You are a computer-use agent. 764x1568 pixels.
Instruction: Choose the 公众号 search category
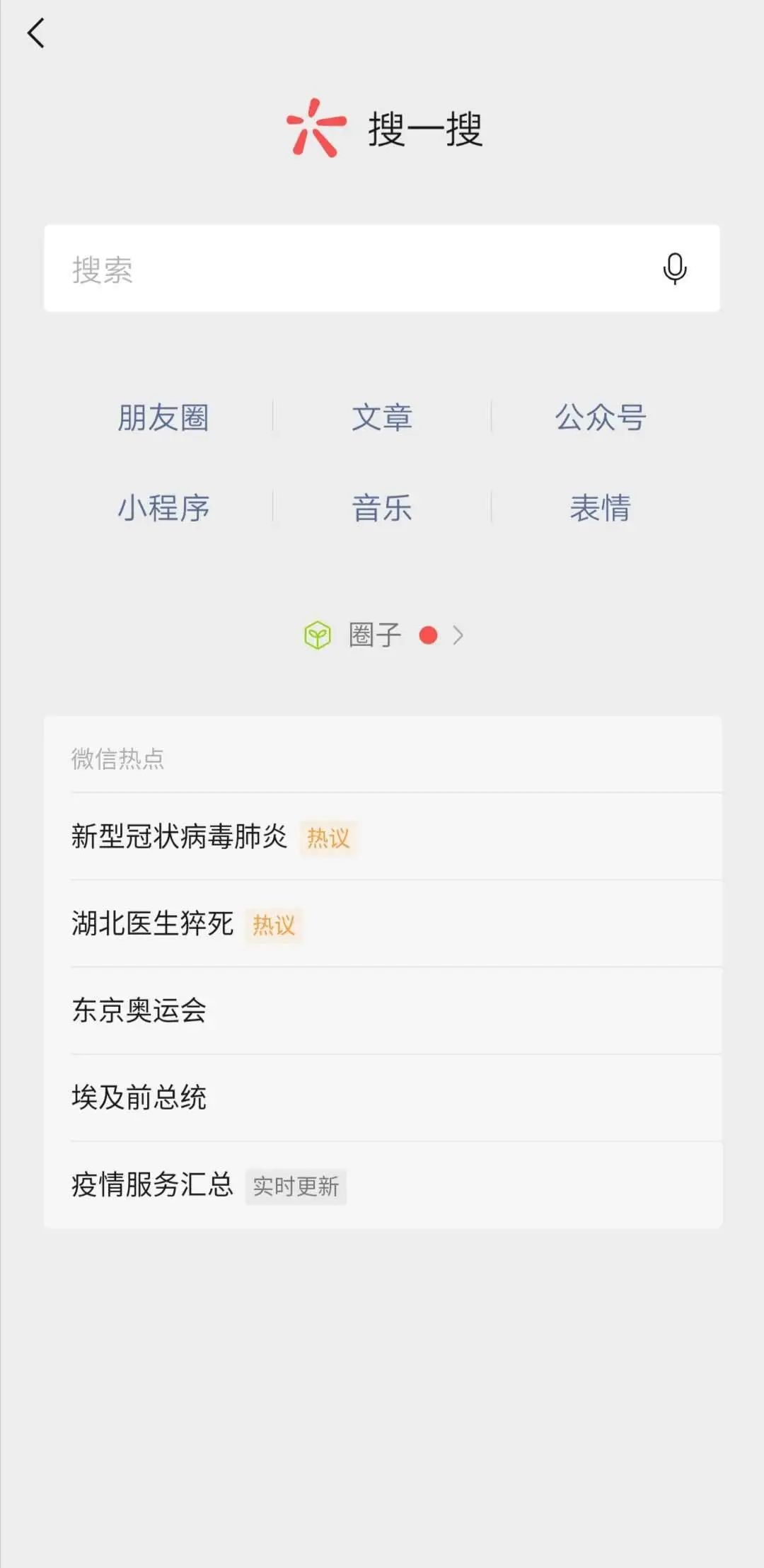click(600, 417)
